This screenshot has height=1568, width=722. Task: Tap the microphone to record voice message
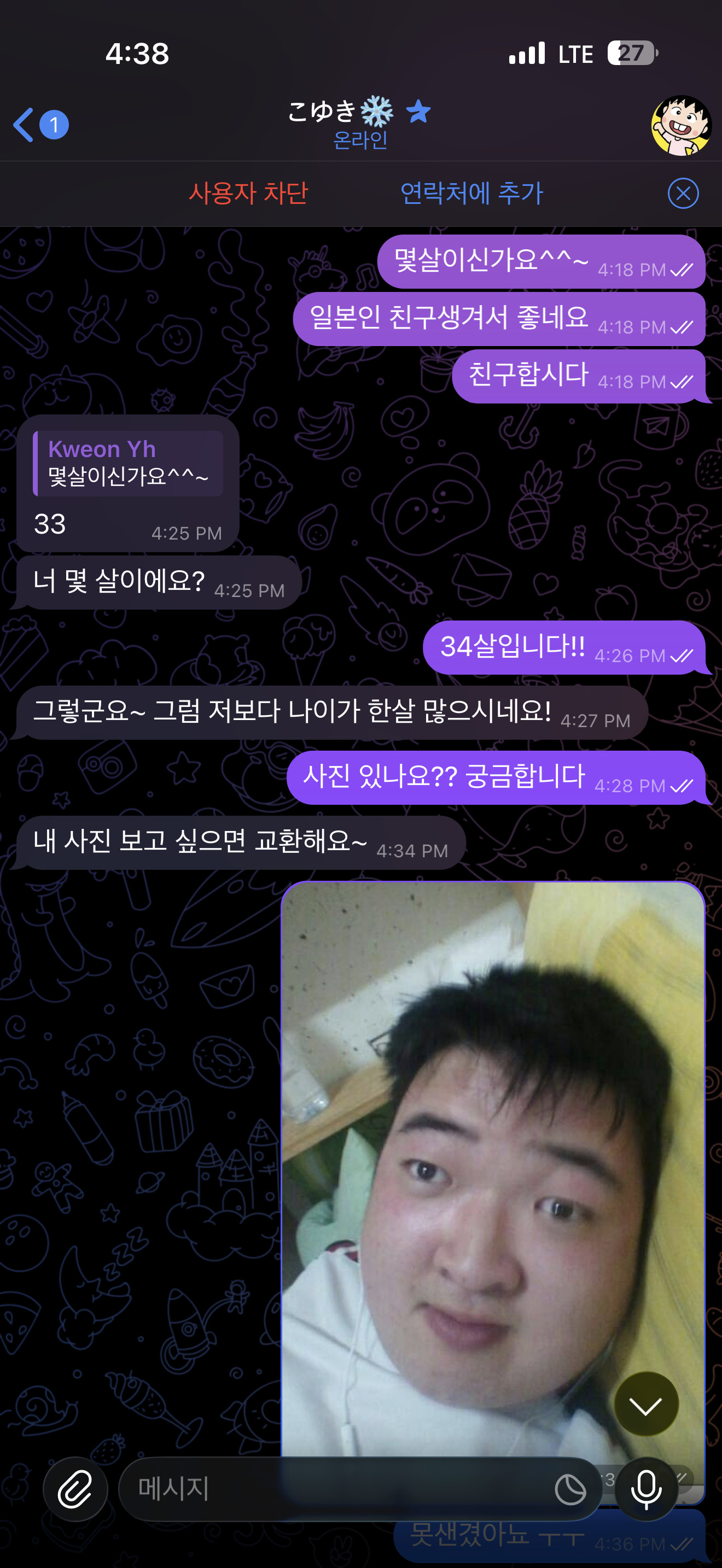pos(646,1489)
